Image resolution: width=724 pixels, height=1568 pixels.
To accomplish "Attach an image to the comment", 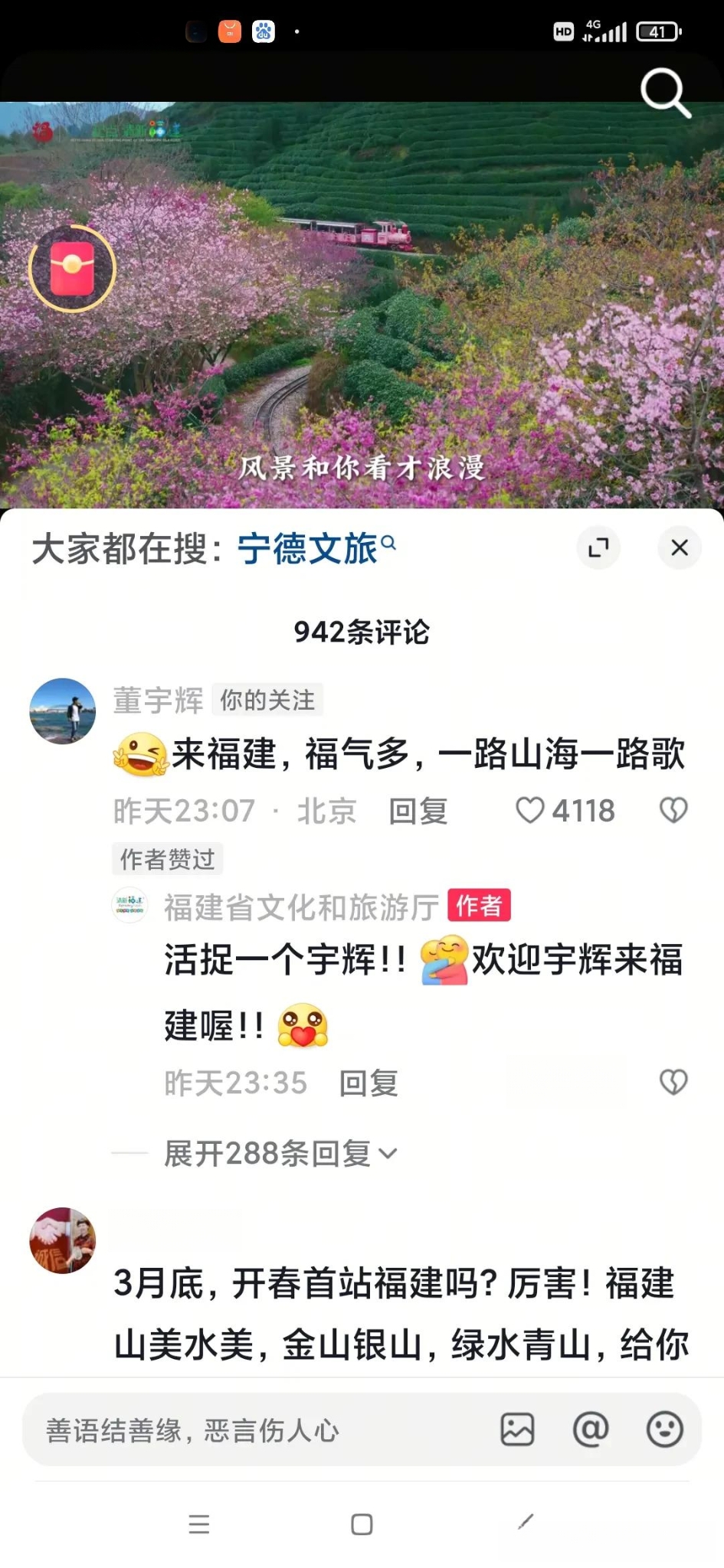I will click(x=517, y=1429).
